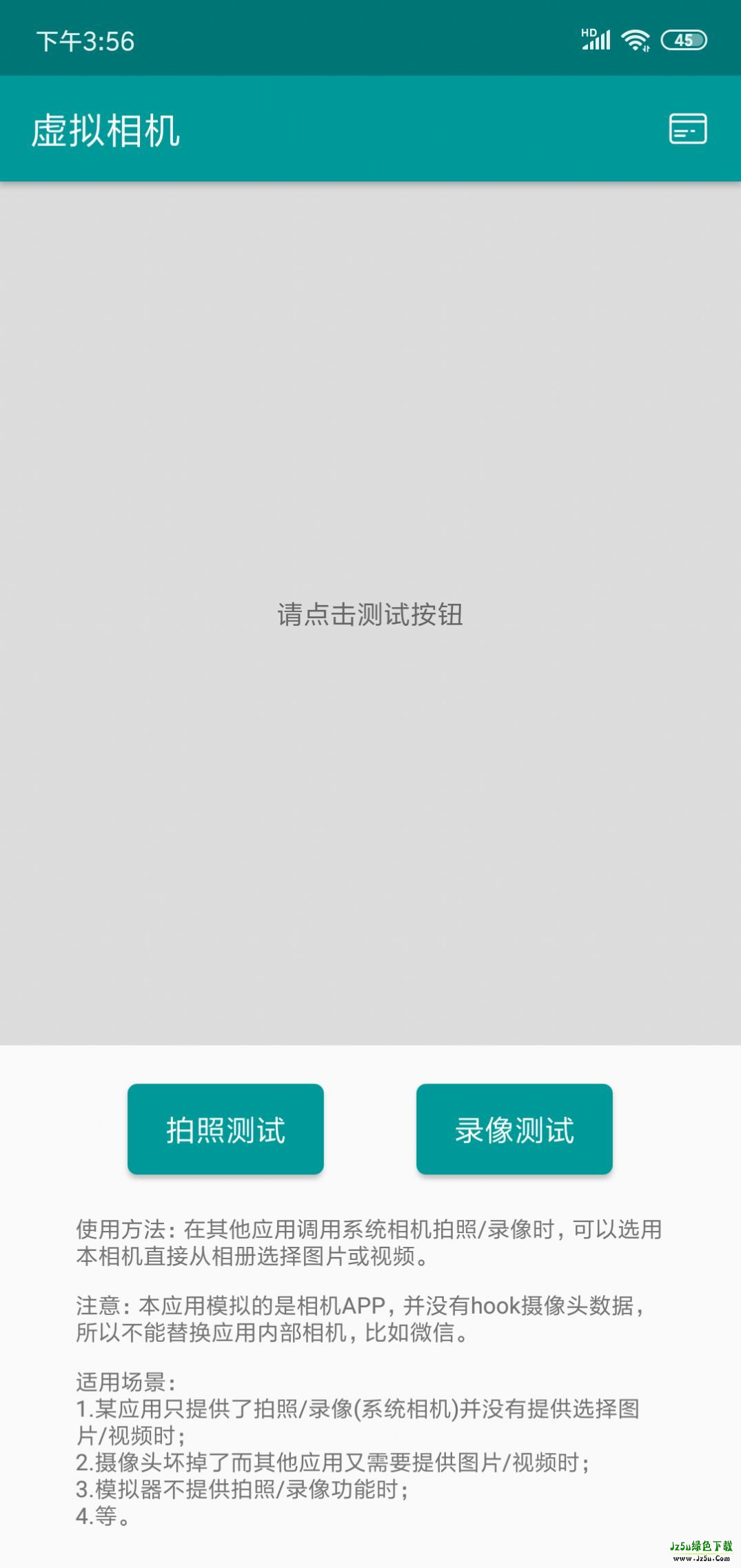Tap the card-style icon beside the app title

click(687, 128)
